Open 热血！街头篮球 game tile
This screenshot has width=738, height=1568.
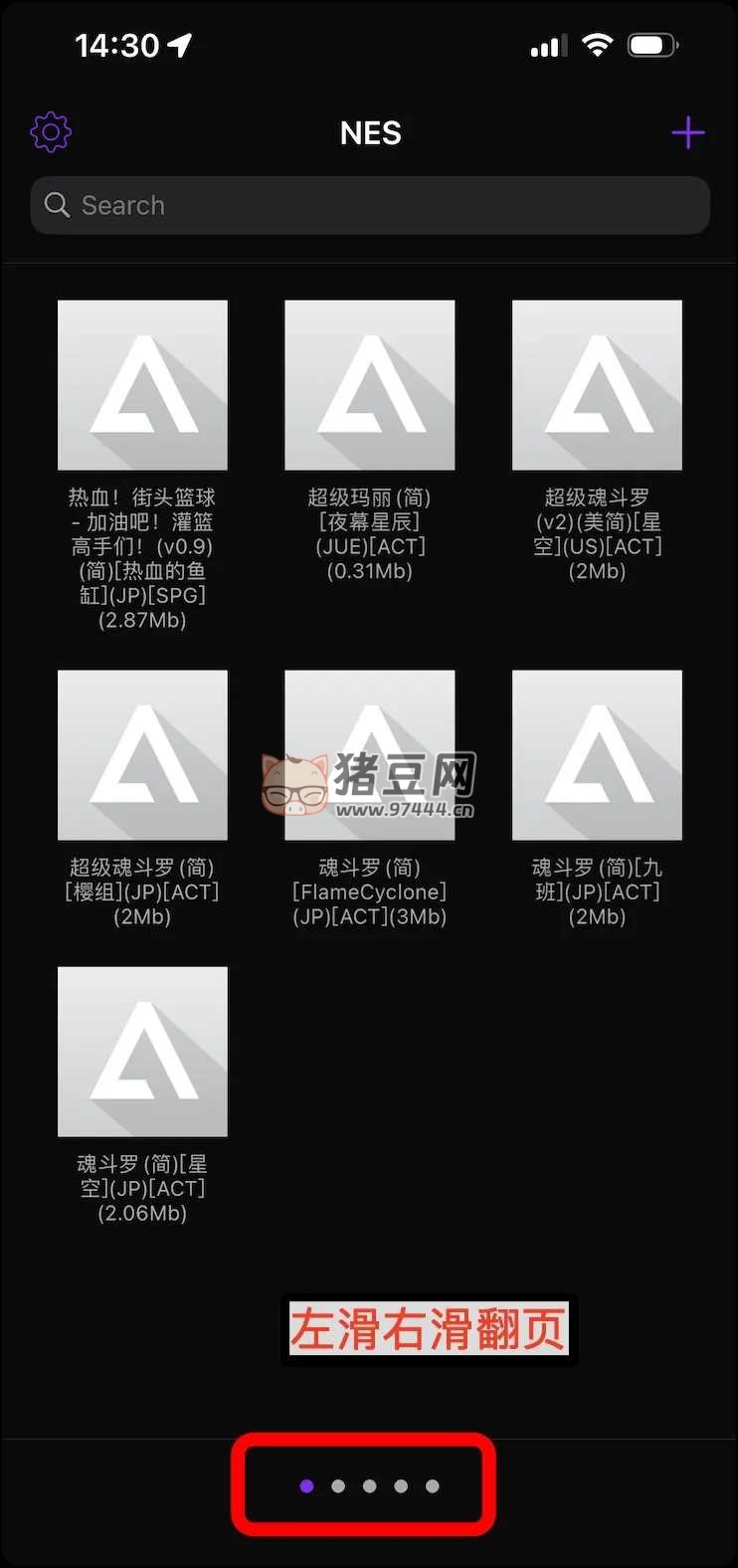click(143, 385)
